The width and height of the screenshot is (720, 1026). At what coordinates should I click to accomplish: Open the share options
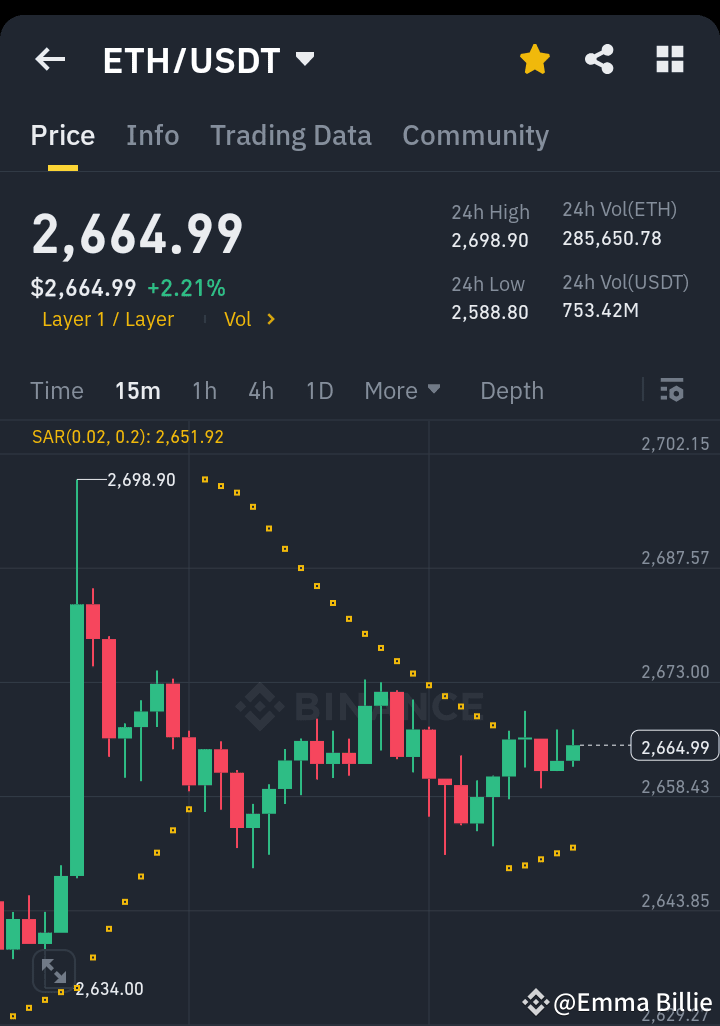[x=599, y=59]
